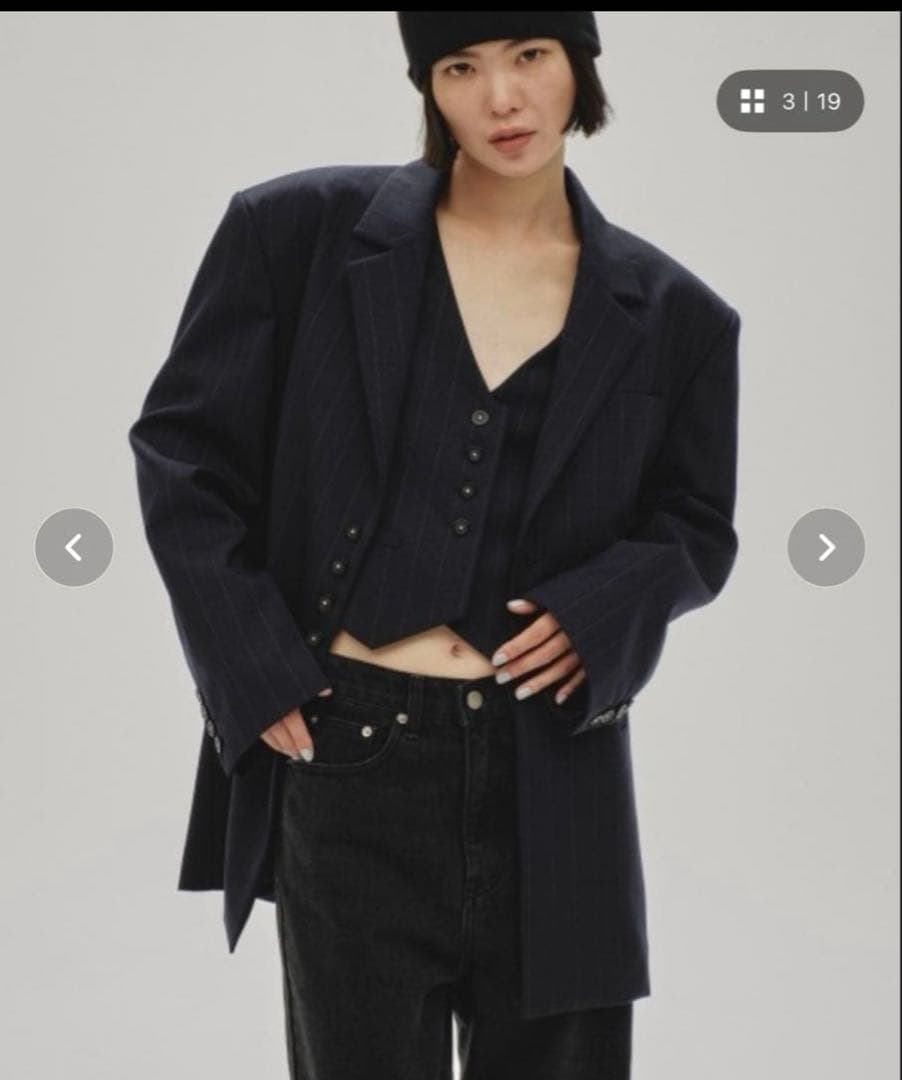Tap the dark rounded counter badge
Screen dimensions: 902x1080
(790, 99)
